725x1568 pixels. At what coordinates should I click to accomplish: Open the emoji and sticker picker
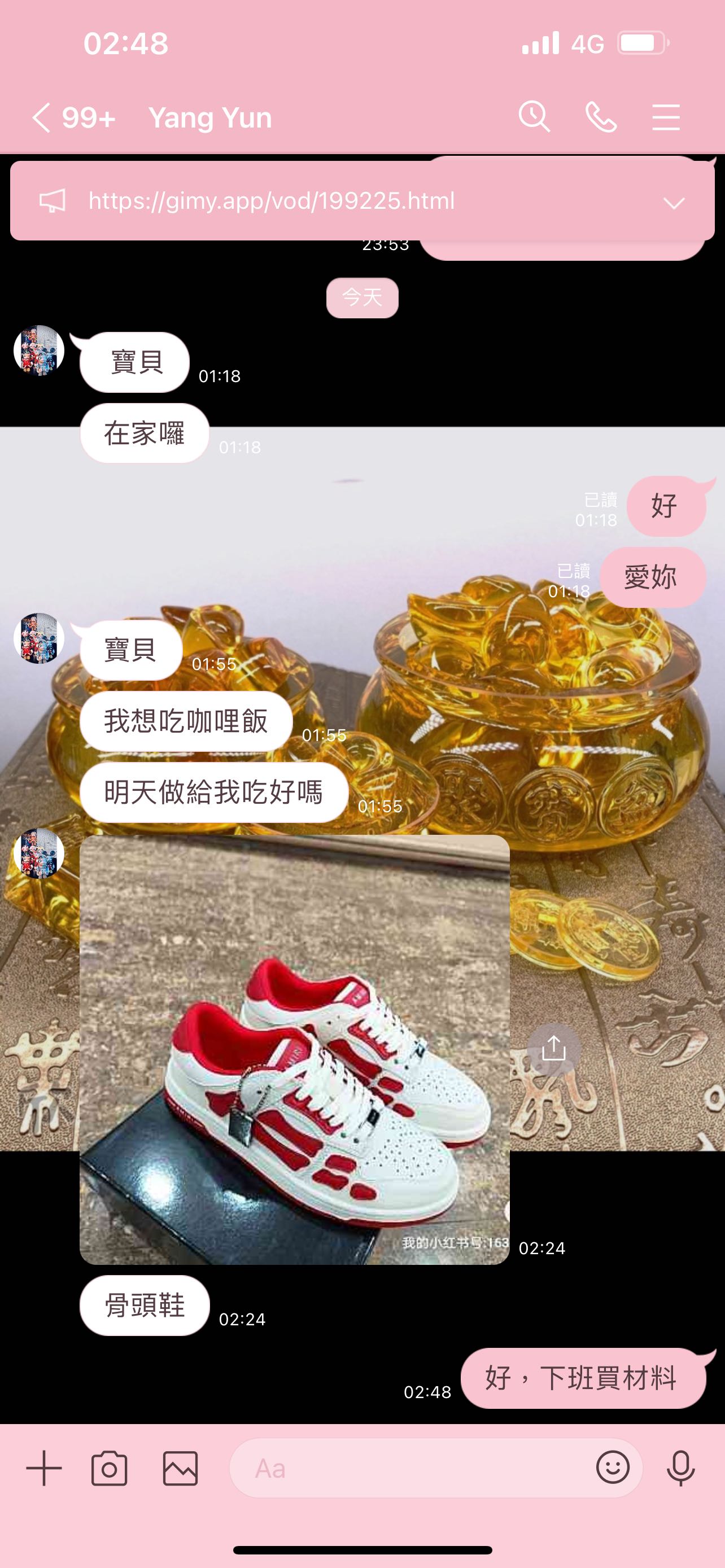613,1467
